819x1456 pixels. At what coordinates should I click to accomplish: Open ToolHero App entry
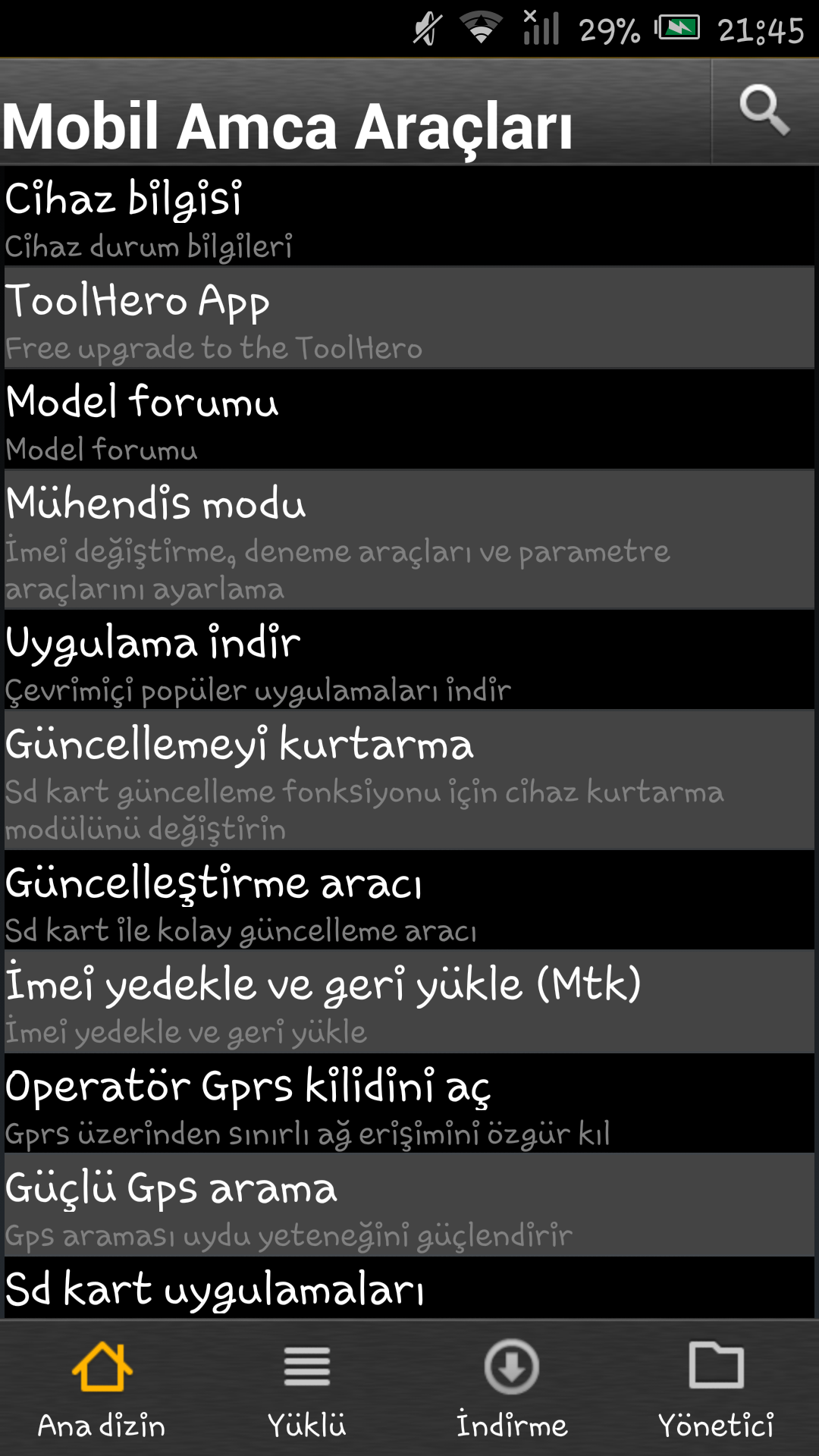click(x=409, y=318)
